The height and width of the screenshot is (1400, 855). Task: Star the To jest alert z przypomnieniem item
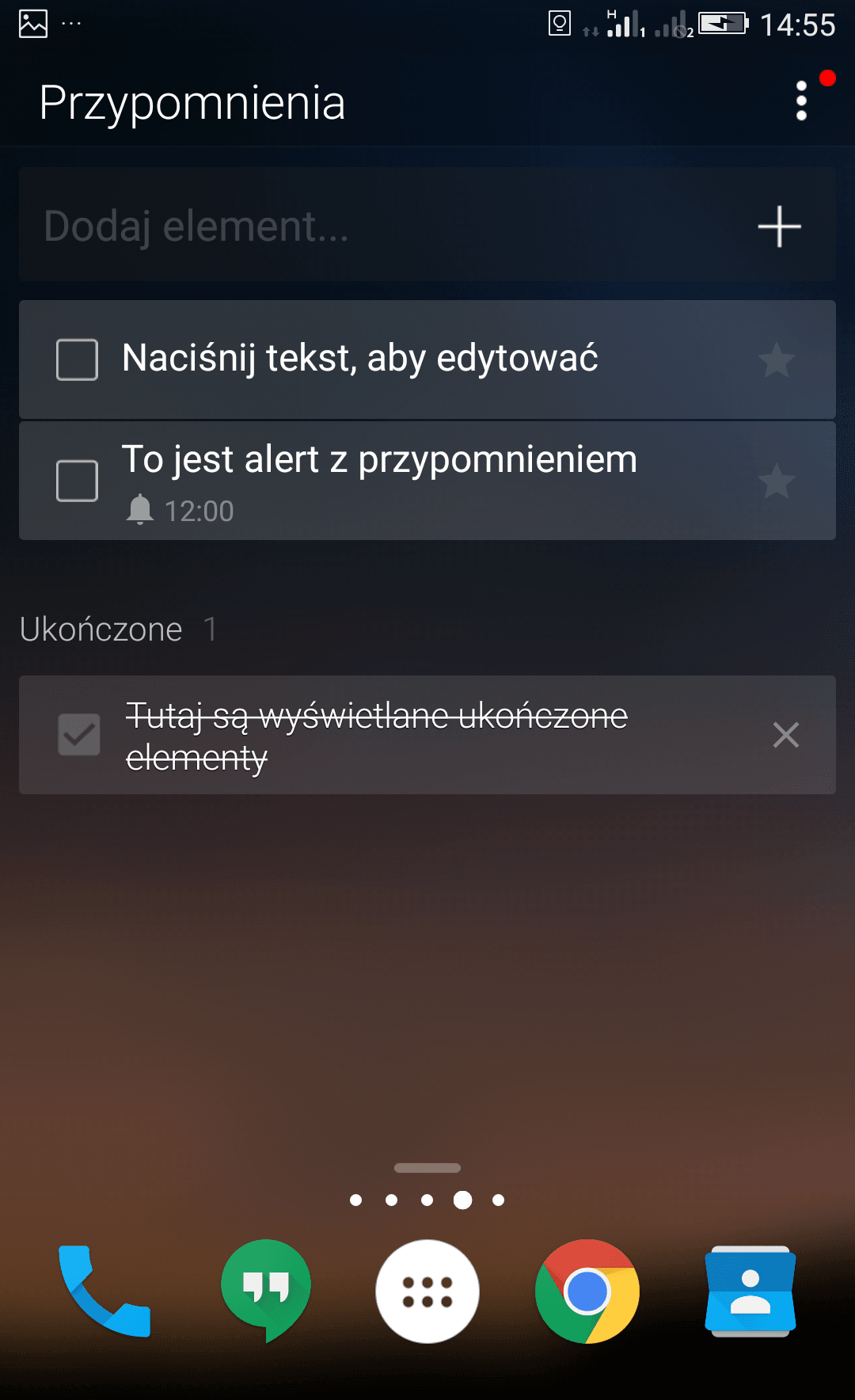tap(777, 481)
